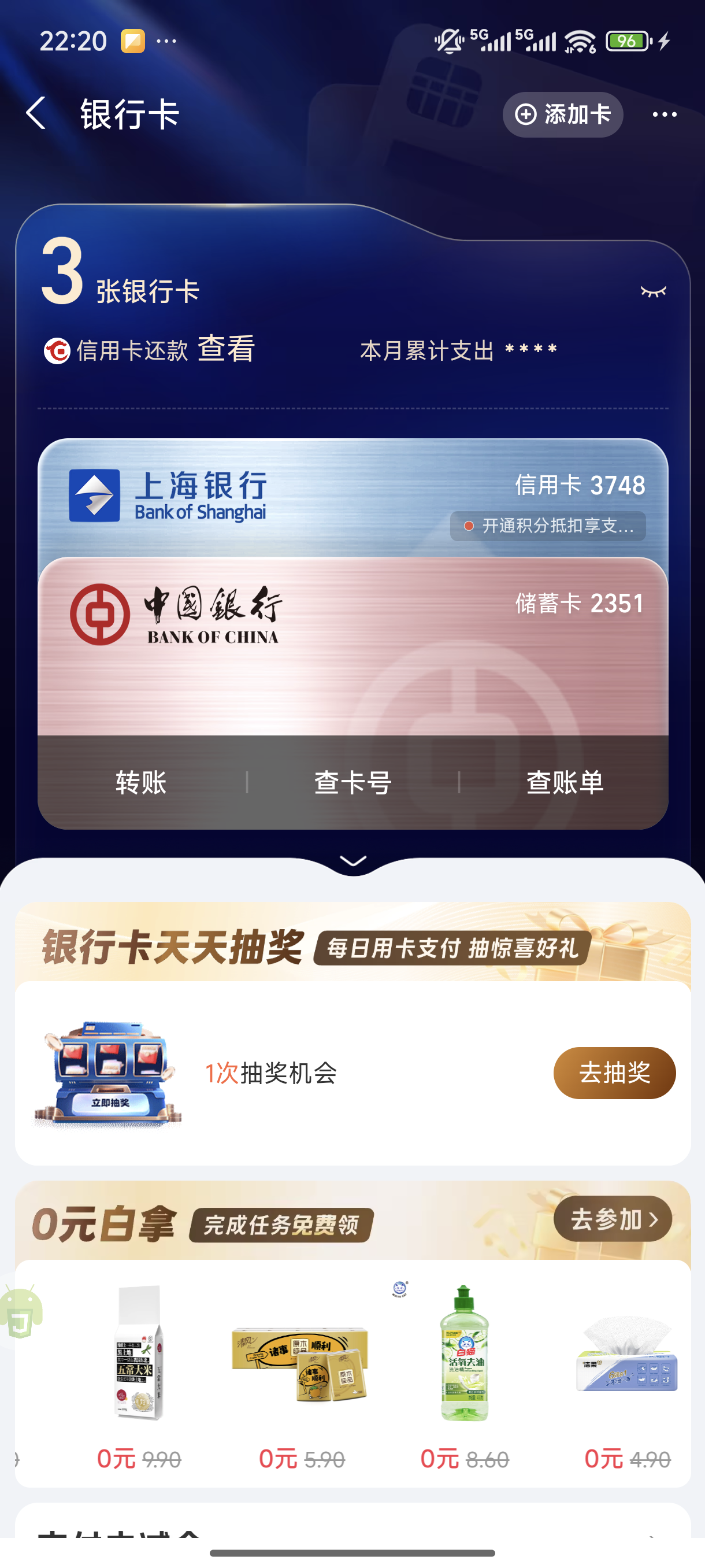
Task: Open 查账单 for the card
Action: pyautogui.click(x=565, y=782)
